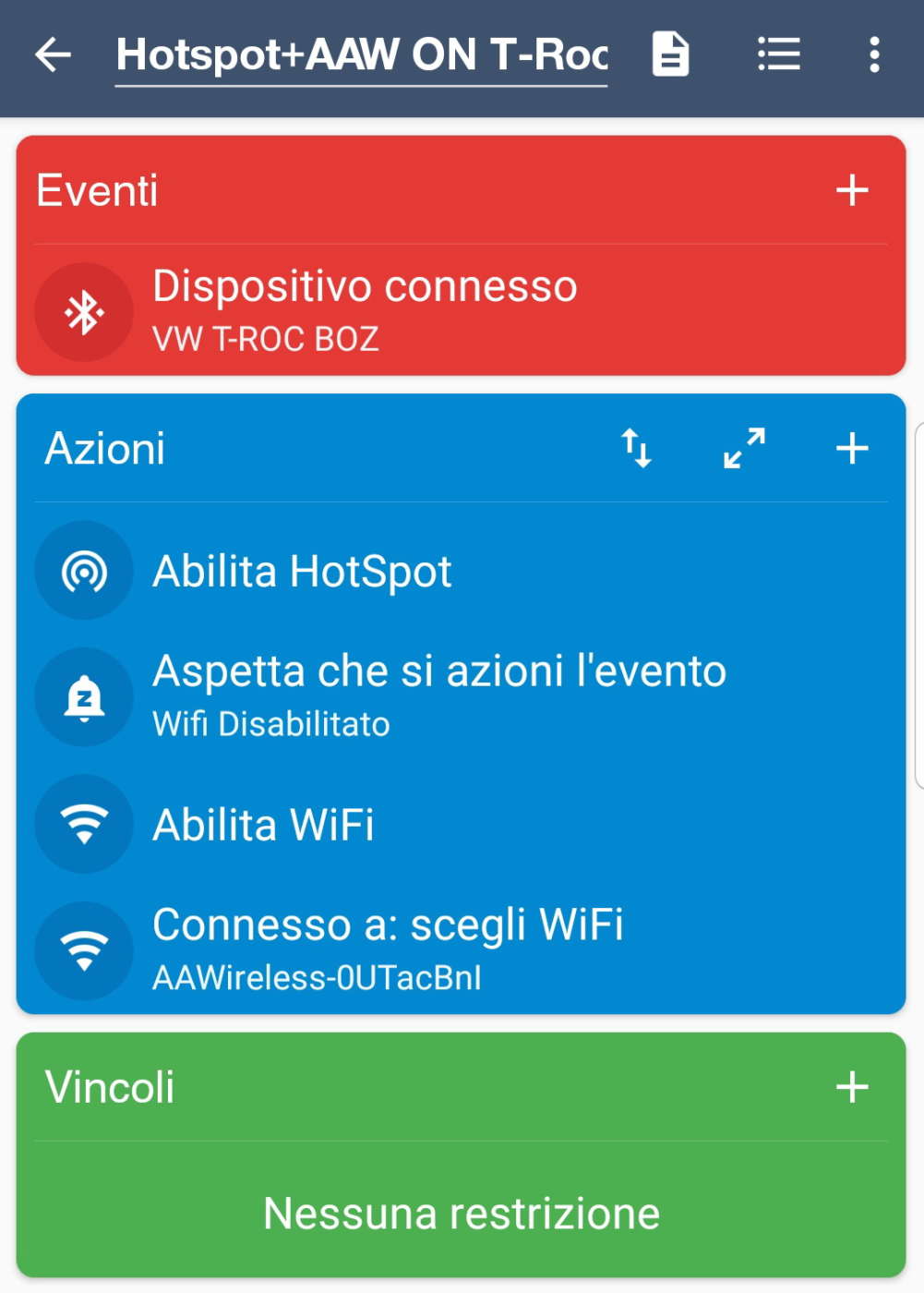Add a new action in Azioni

851,449
